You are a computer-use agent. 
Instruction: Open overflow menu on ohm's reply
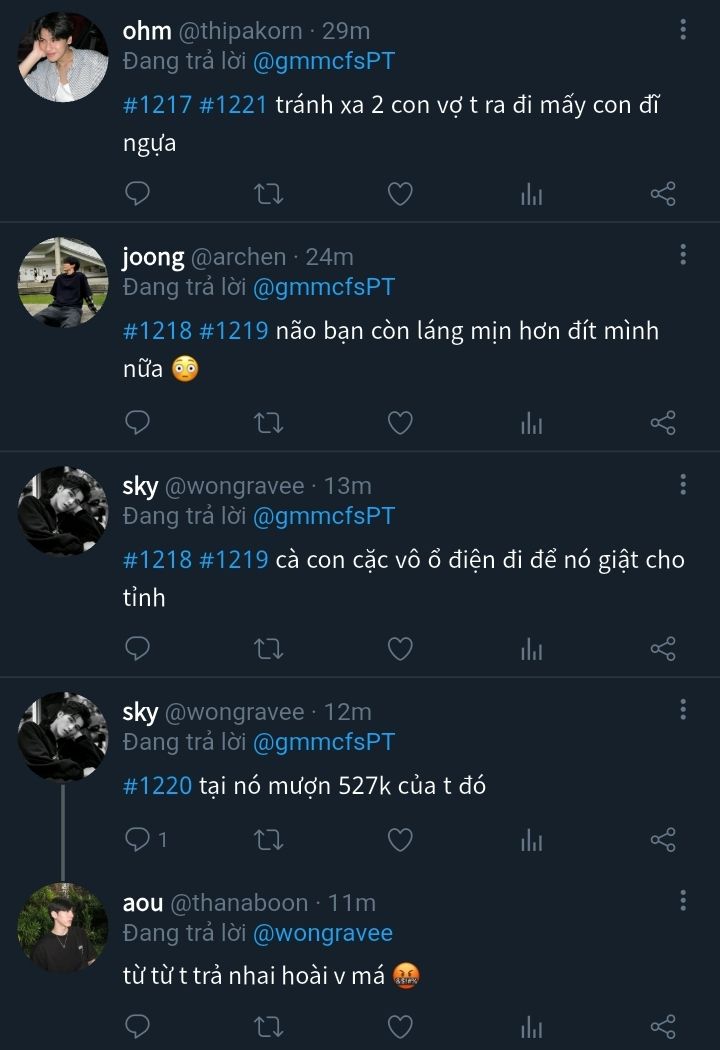click(683, 30)
